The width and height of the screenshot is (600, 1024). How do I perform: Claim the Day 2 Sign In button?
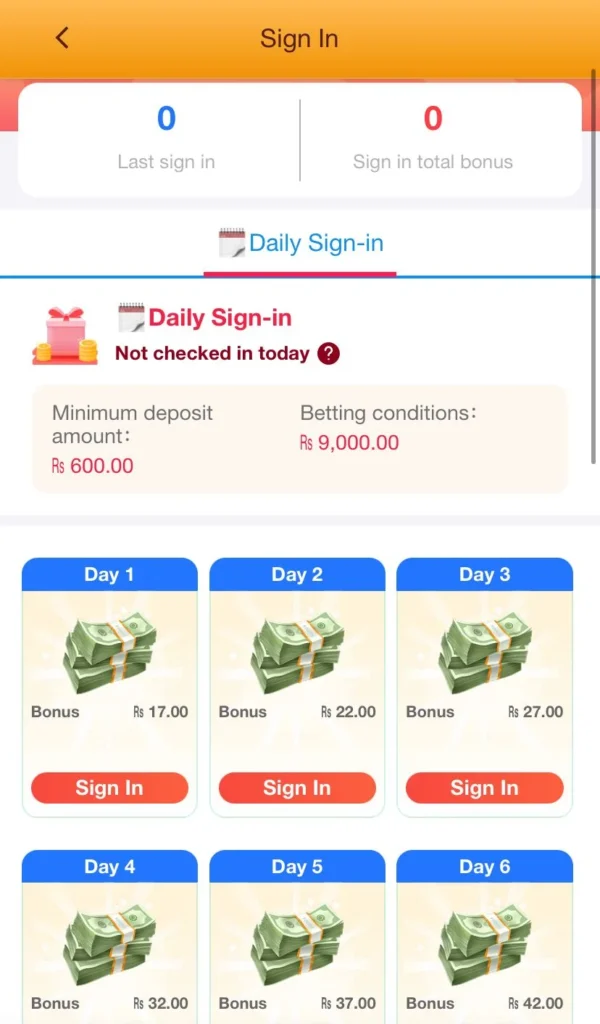(297, 788)
